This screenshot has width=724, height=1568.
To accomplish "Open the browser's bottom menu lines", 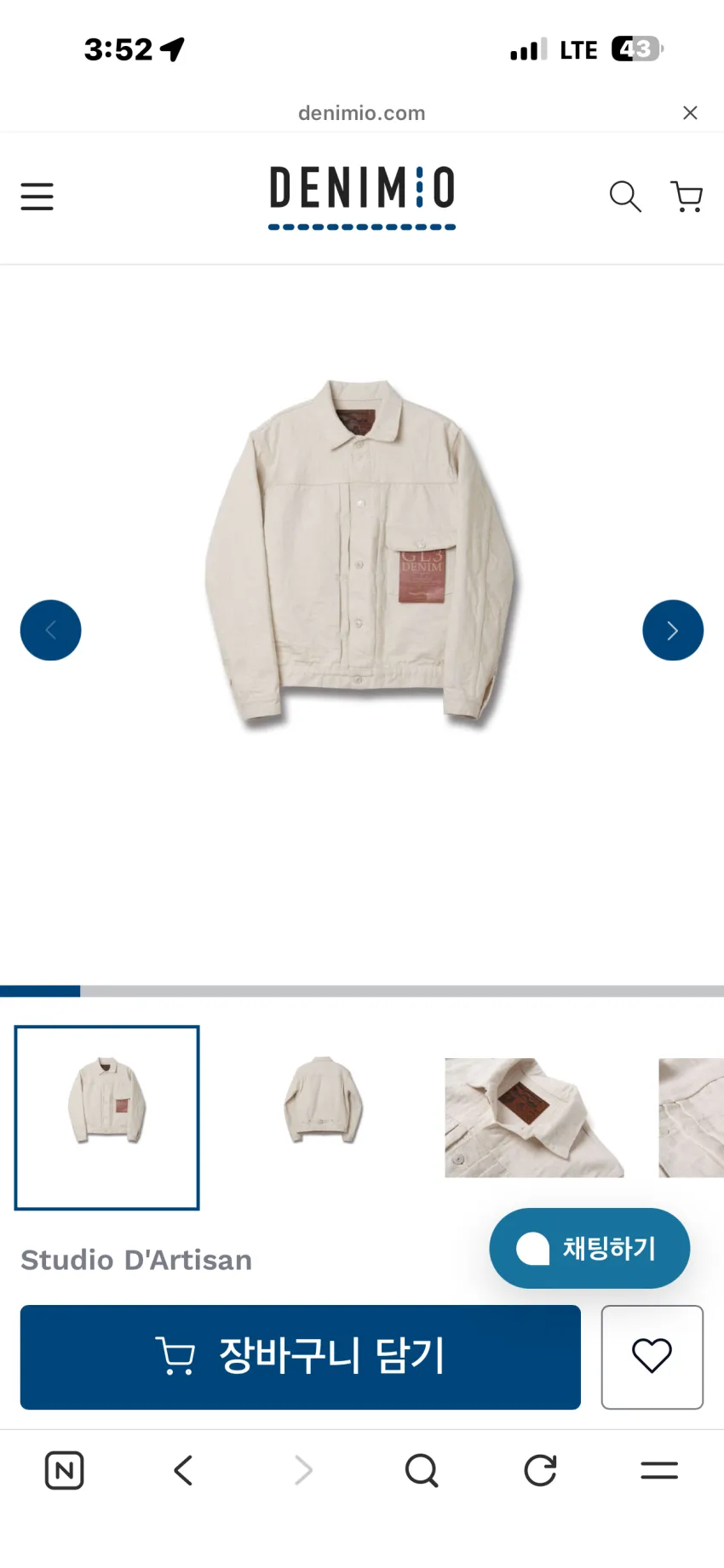I will click(659, 1470).
